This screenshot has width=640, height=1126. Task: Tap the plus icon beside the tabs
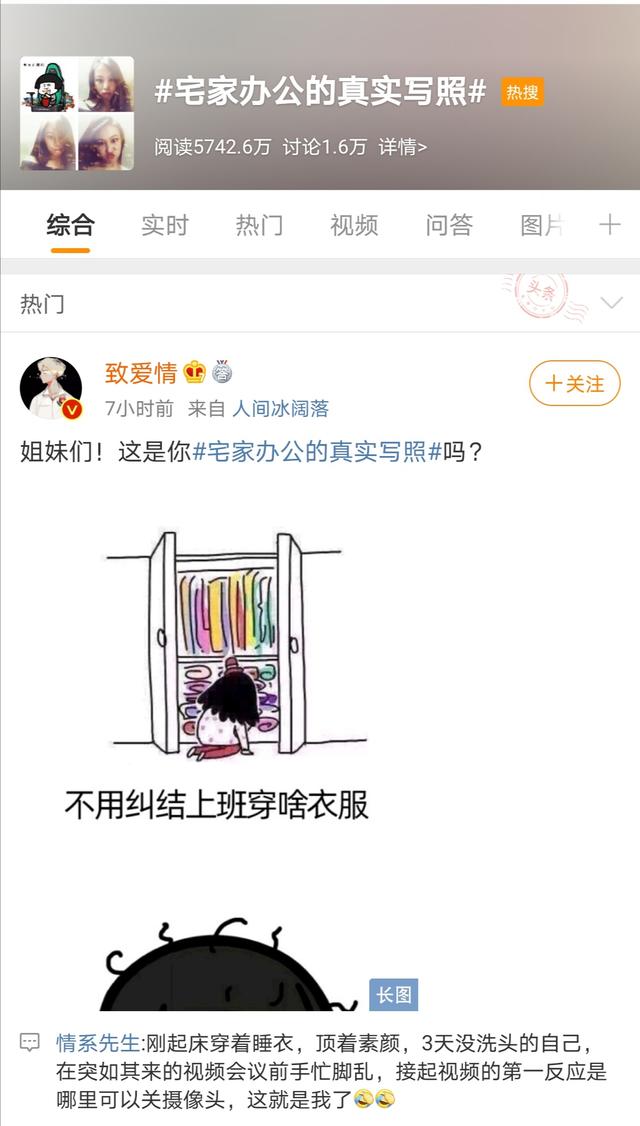coord(609,225)
